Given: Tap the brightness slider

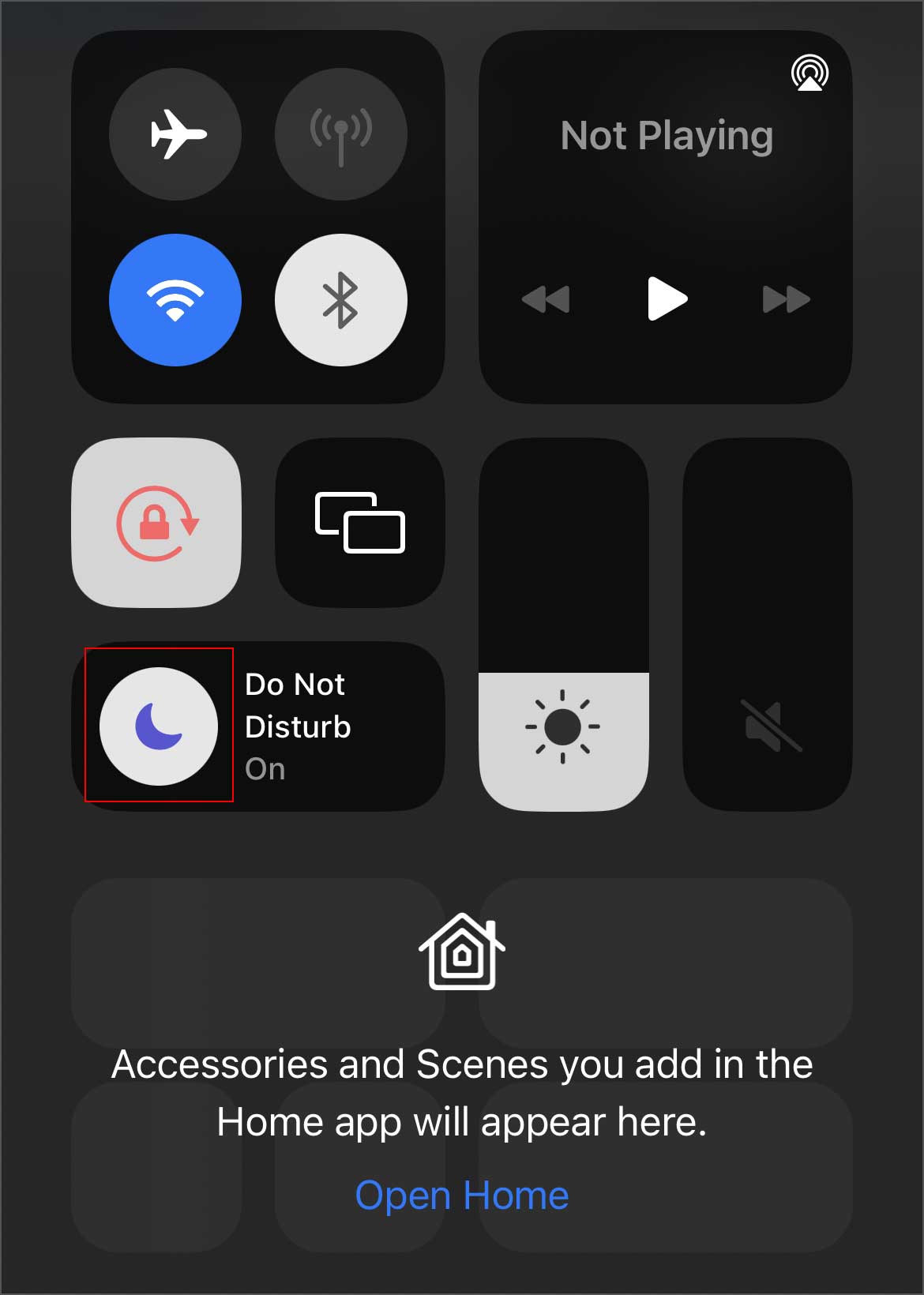Looking at the screenshot, I should click(x=563, y=624).
